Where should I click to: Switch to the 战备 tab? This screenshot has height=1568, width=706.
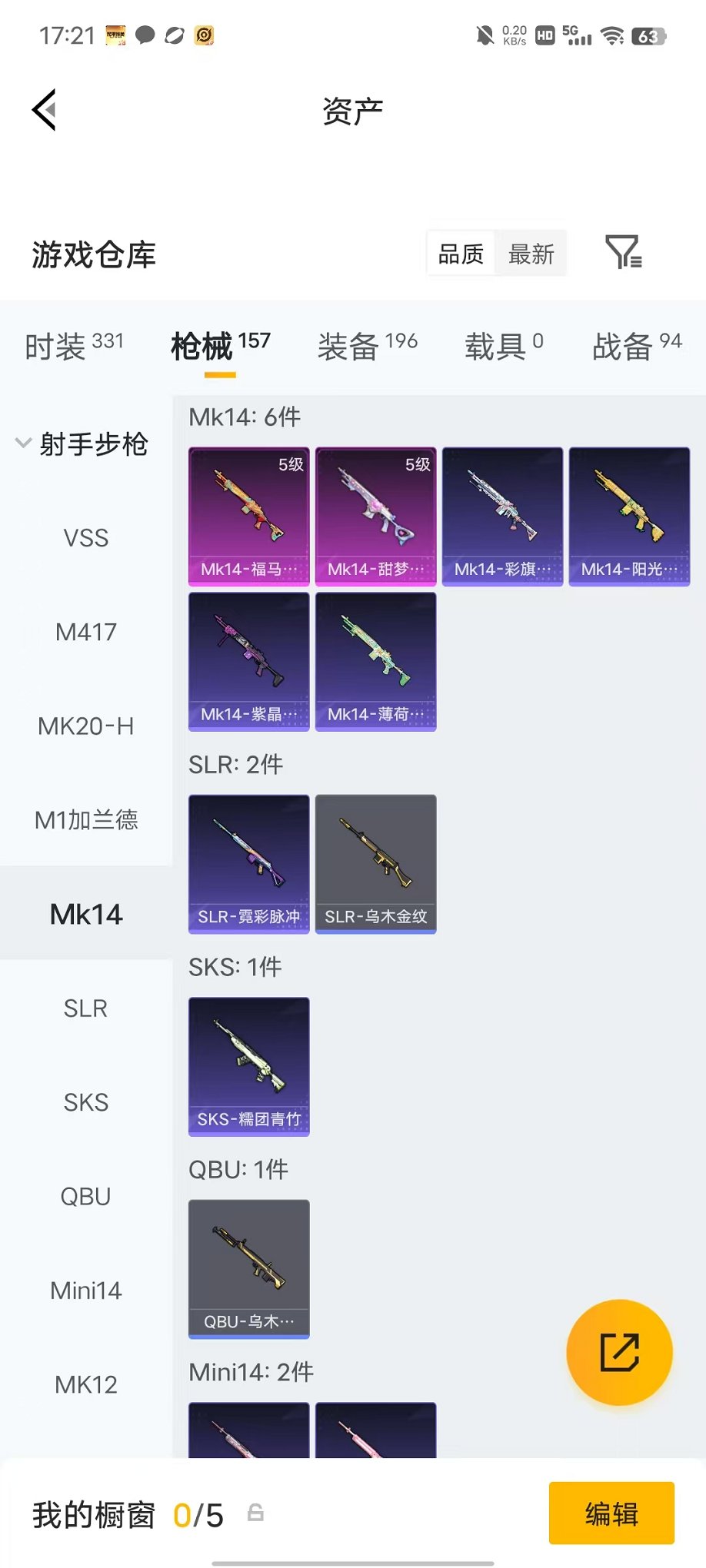pyautogui.click(x=637, y=346)
